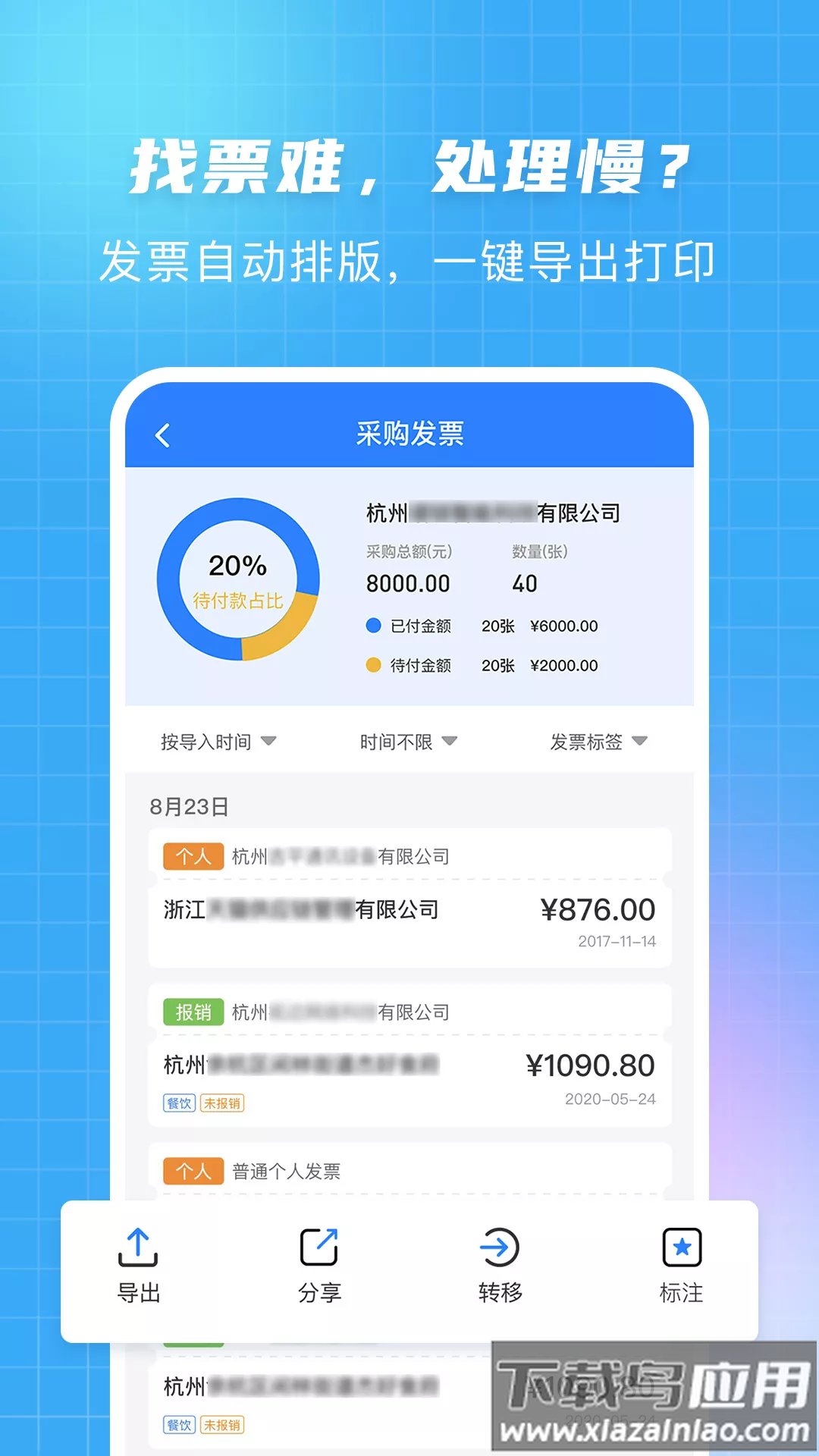Tap the yellow 待付金额 legend dot
The image size is (819, 1456).
[375, 665]
